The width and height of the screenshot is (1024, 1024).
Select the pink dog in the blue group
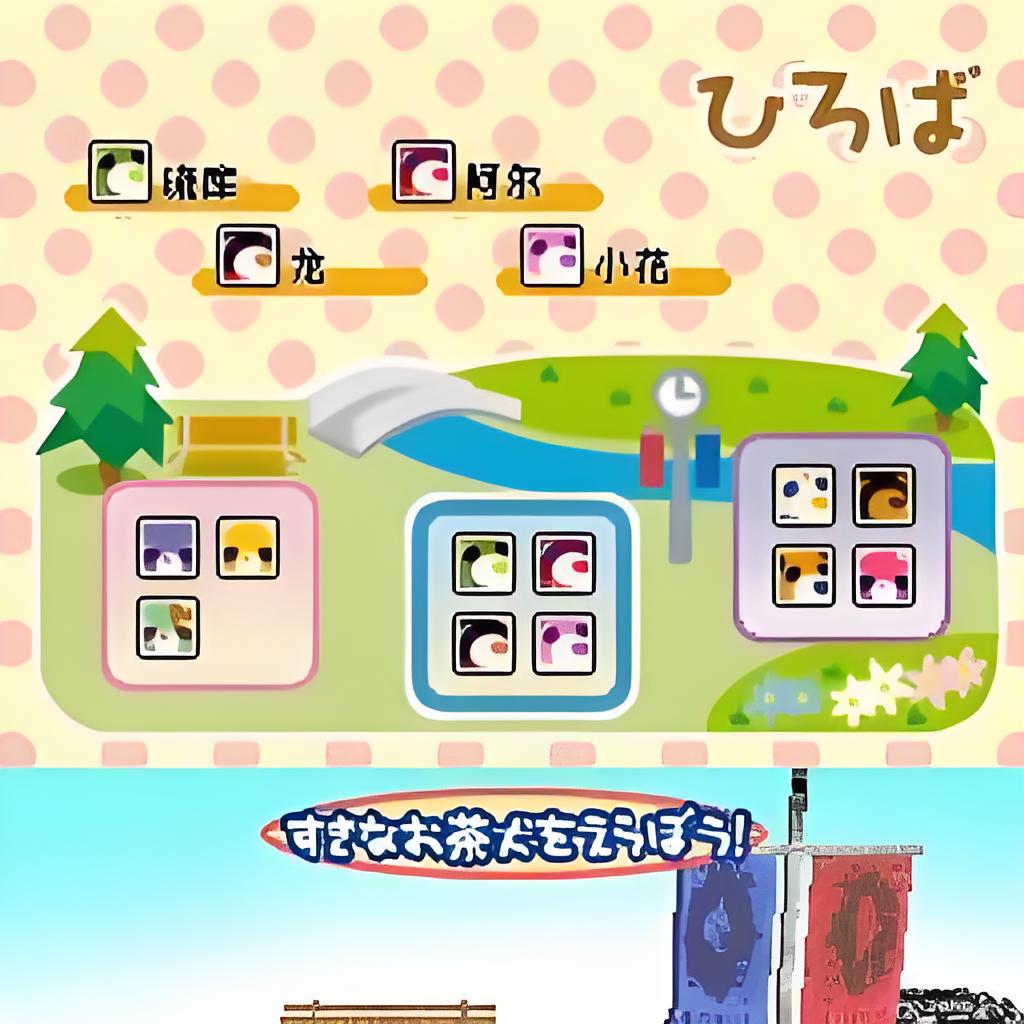[563, 643]
